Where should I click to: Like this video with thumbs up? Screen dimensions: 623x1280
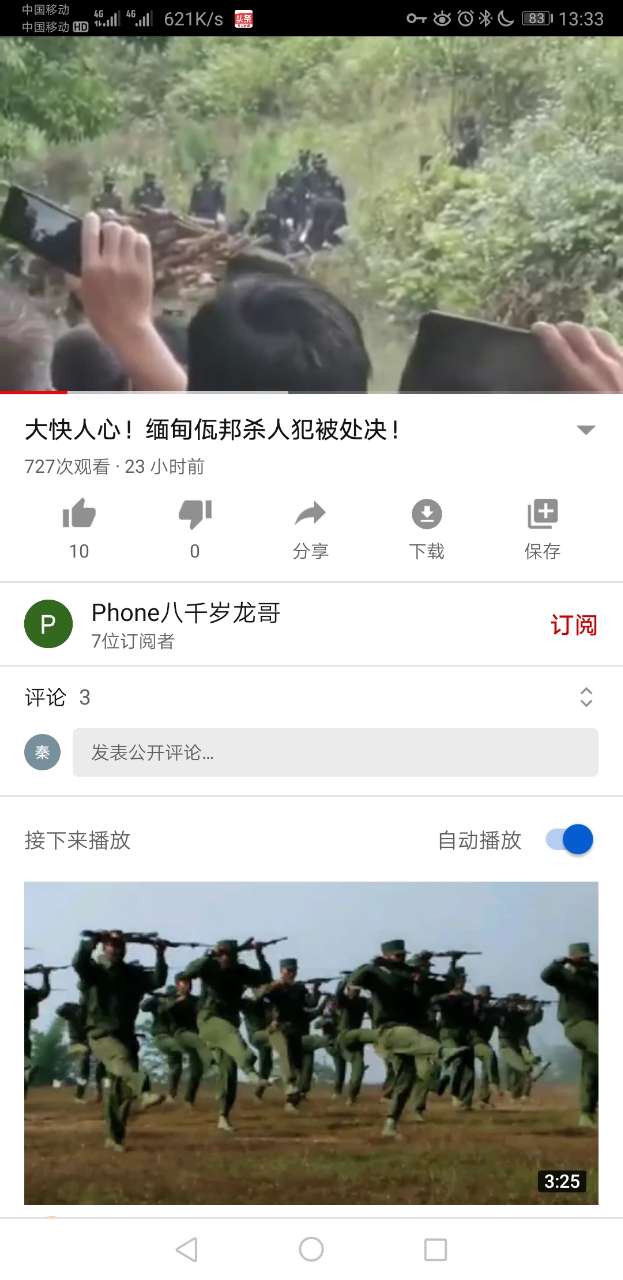79,515
